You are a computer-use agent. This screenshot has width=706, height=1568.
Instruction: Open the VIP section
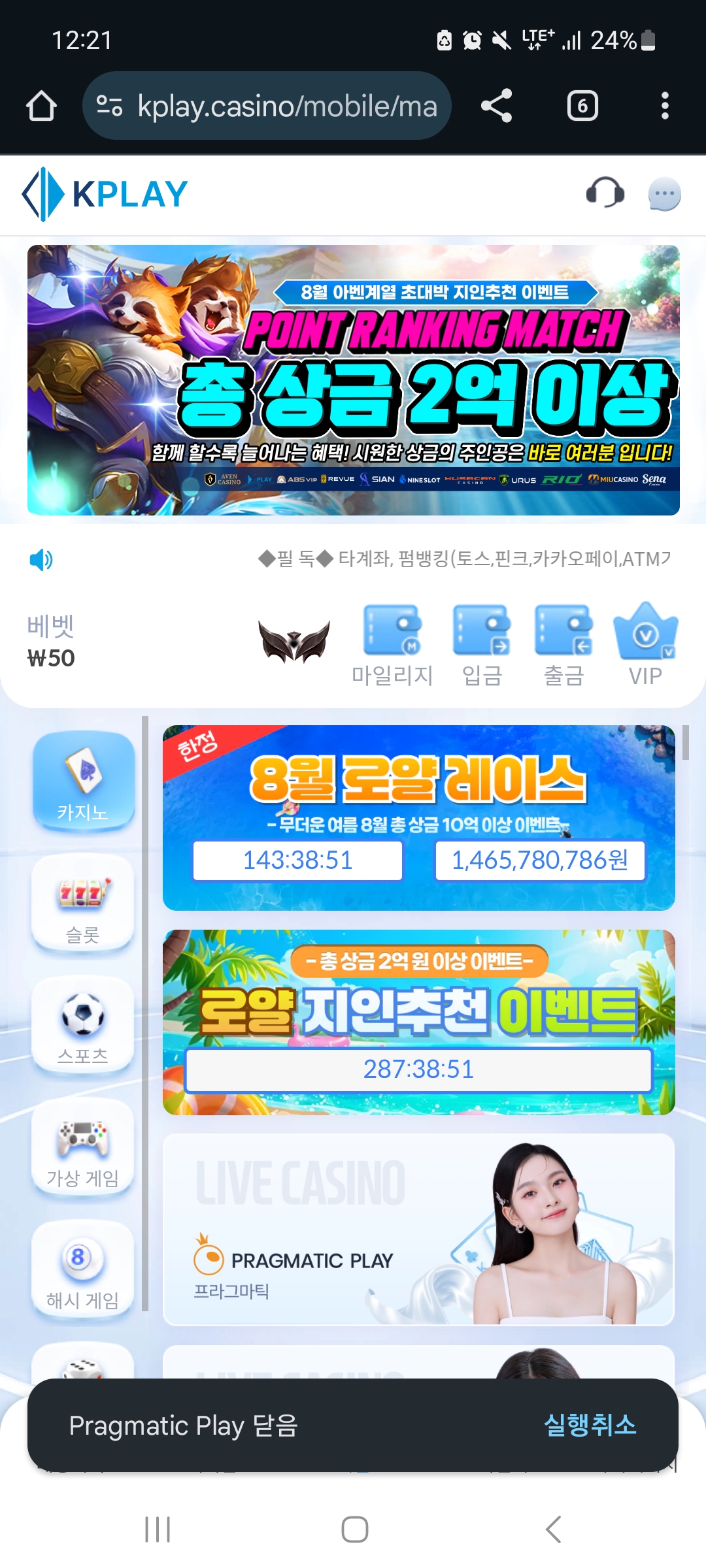pos(645,645)
